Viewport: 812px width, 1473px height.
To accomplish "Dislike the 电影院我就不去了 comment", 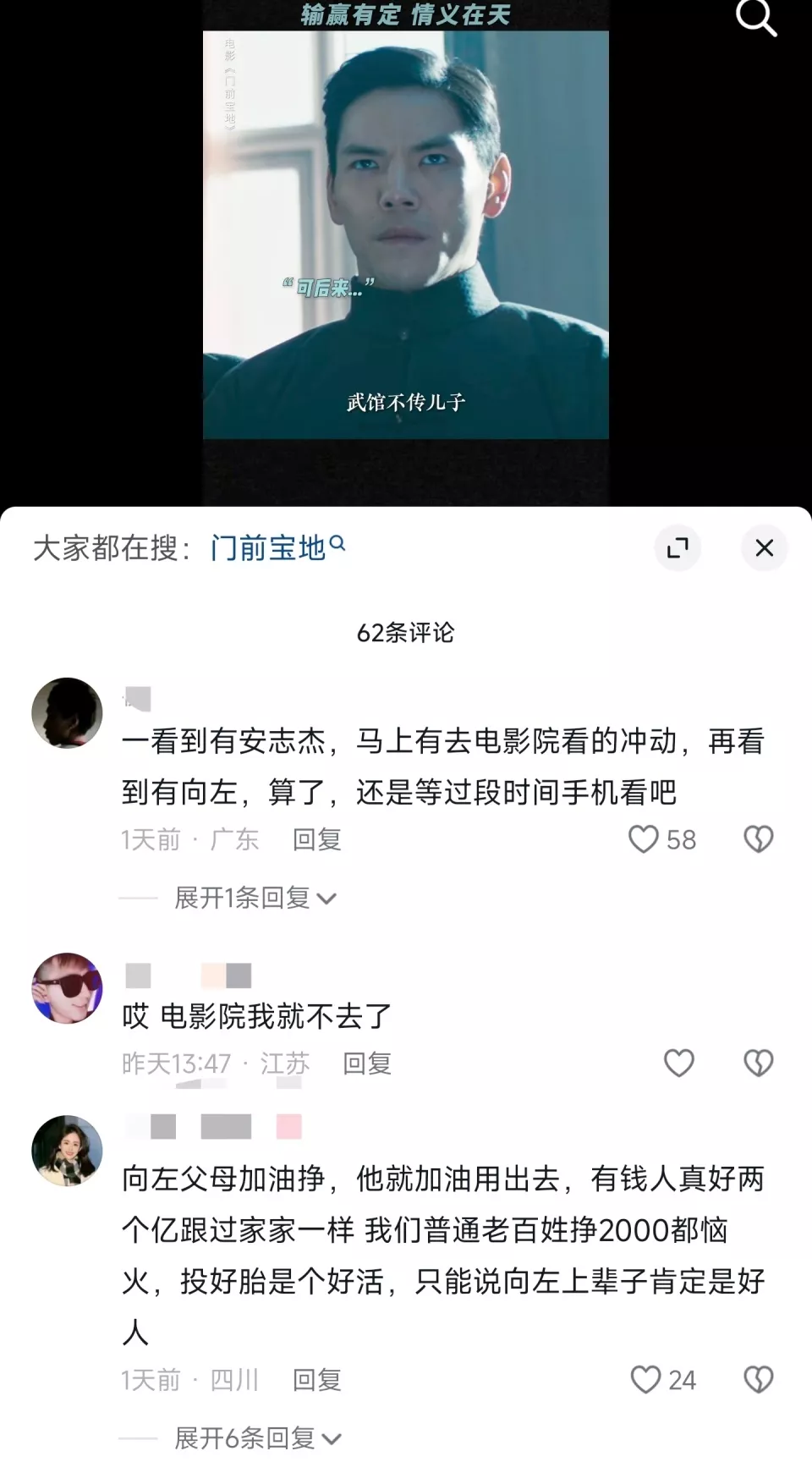I will point(758,1063).
